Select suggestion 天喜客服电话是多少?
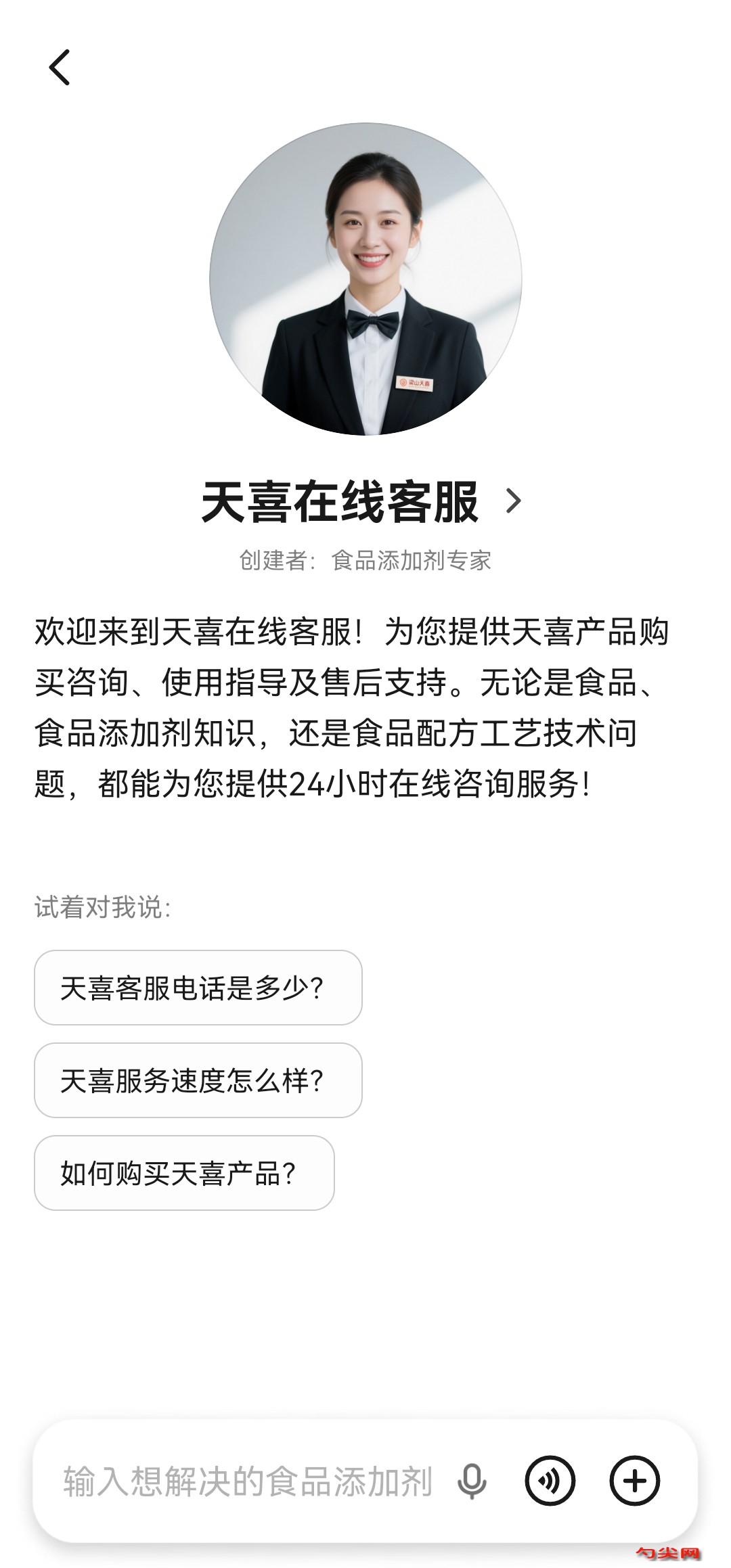 (x=198, y=988)
